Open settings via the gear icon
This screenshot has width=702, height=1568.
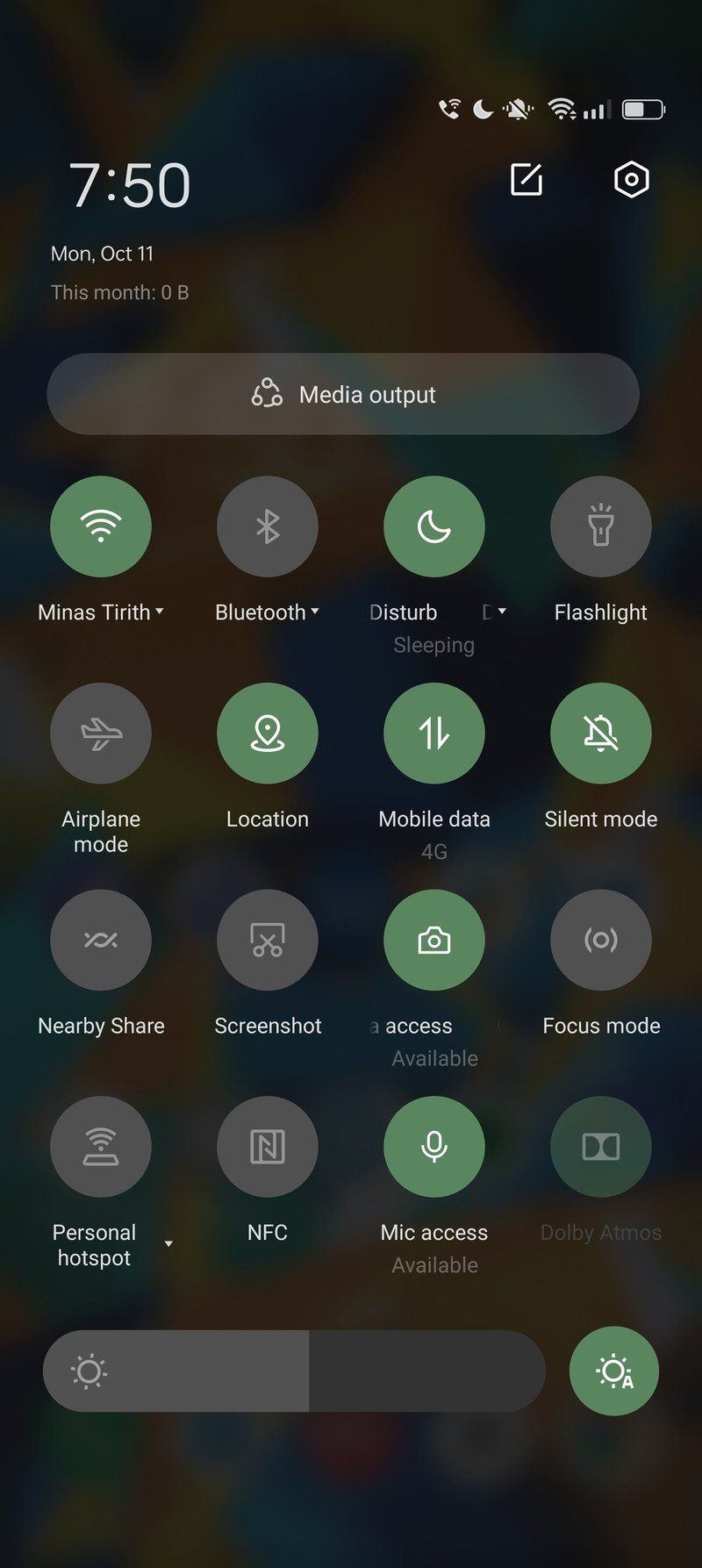pyautogui.click(x=631, y=180)
